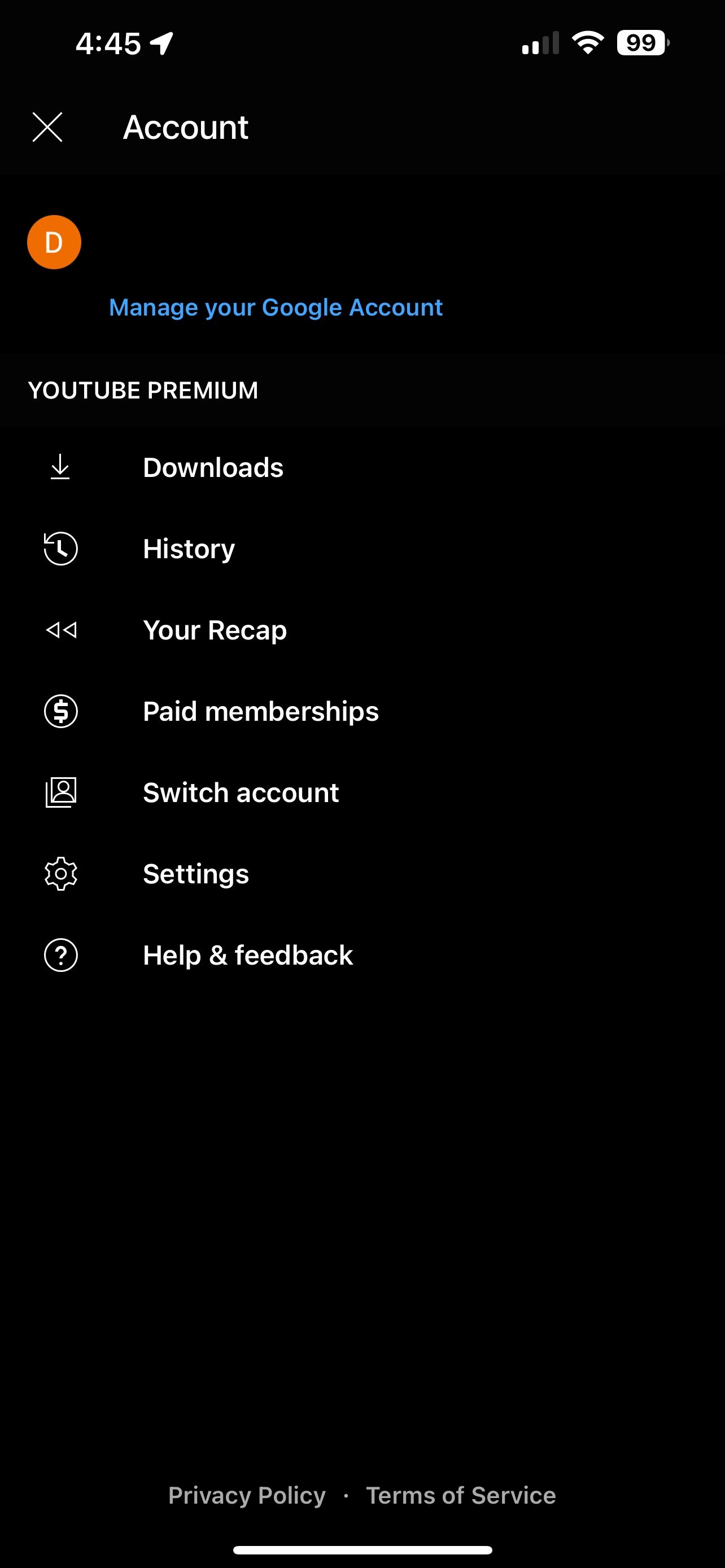Viewport: 725px width, 1568px height.
Task: Select the Downloads arrow icon
Action: coord(60,467)
